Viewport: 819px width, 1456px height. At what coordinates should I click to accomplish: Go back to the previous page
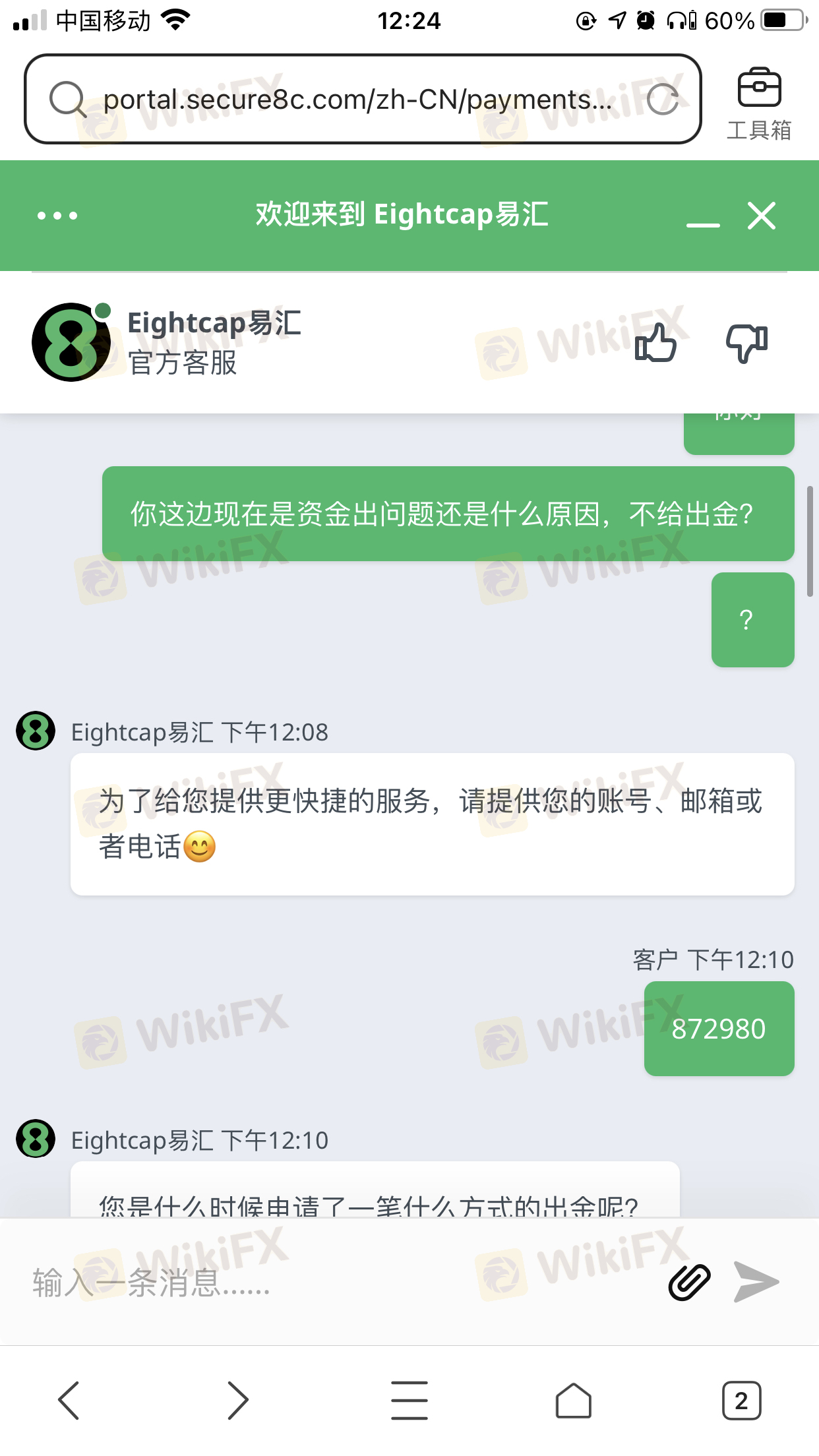[x=69, y=1400]
